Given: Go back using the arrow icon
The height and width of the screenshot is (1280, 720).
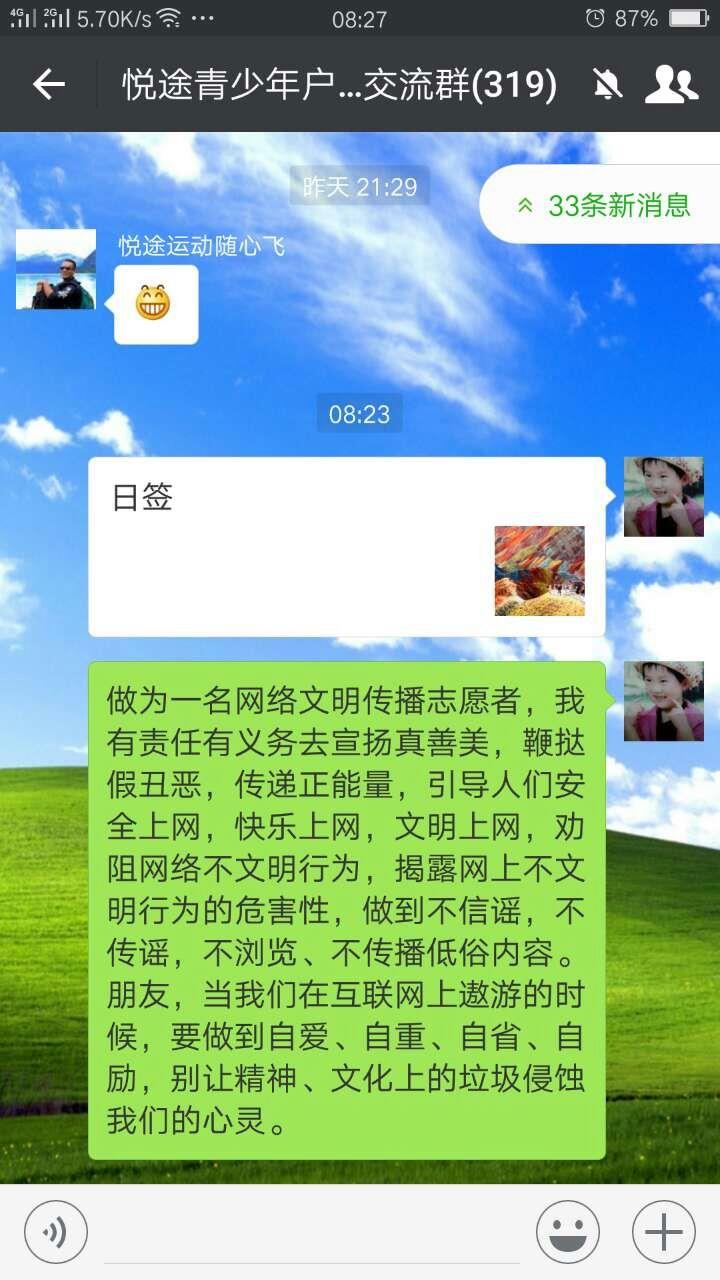Looking at the screenshot, I should 48,85.
